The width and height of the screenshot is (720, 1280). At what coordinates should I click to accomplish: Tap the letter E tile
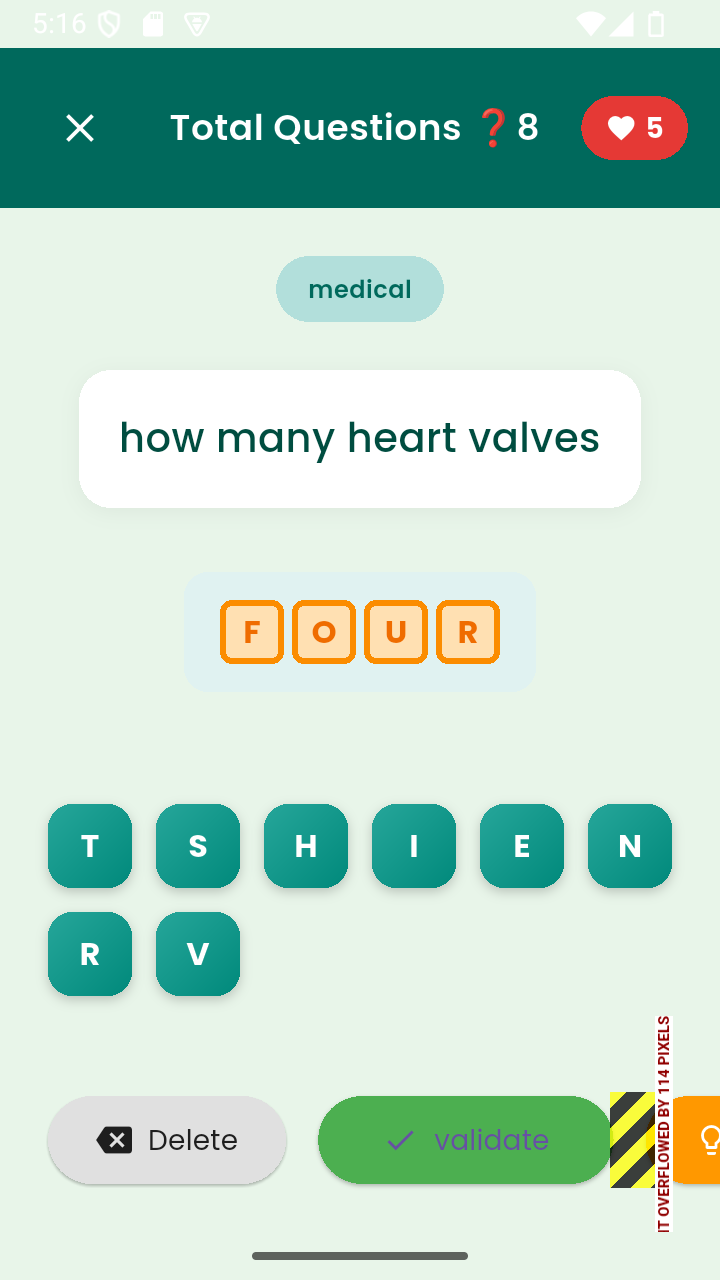(522, 846)
